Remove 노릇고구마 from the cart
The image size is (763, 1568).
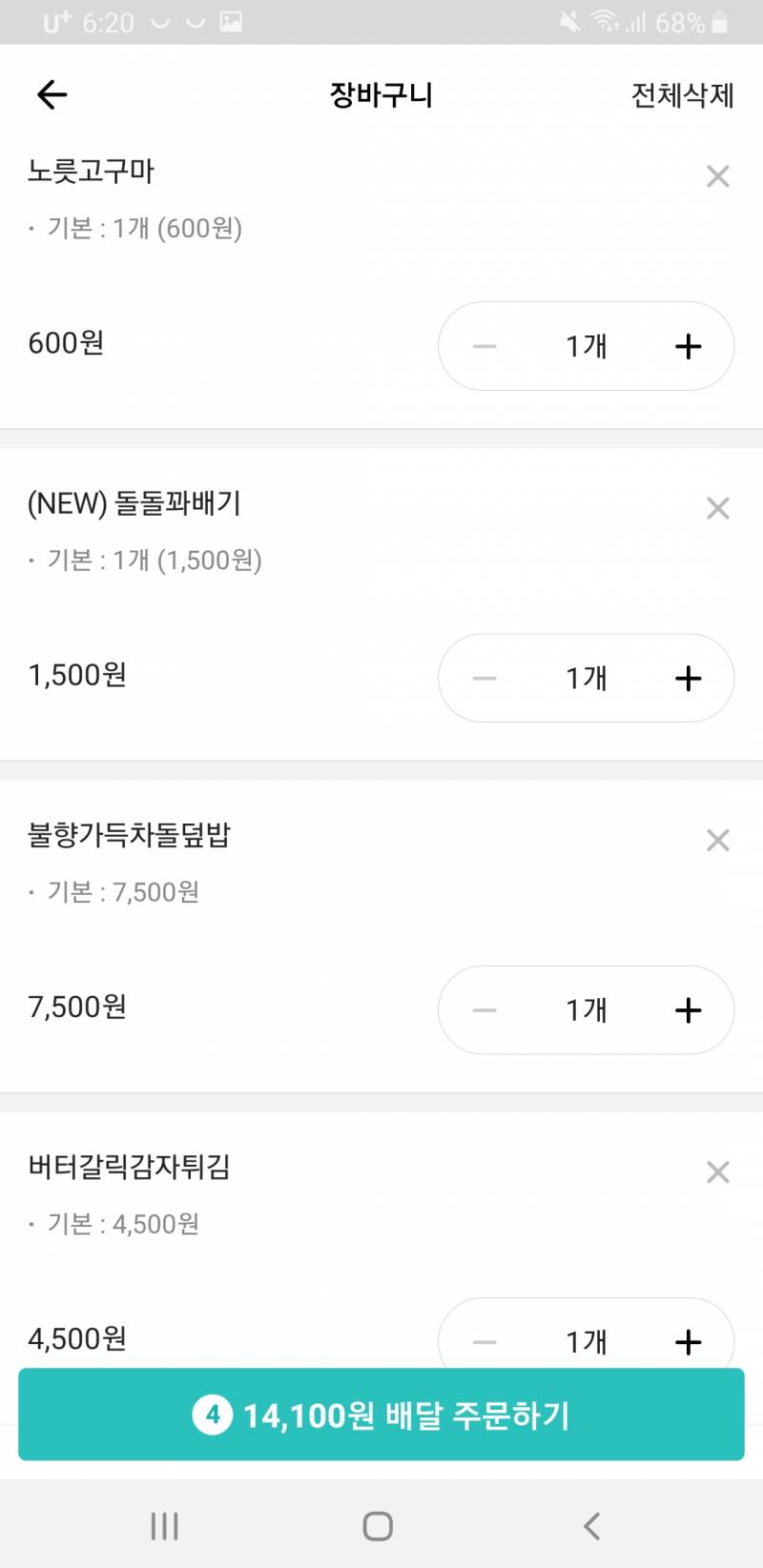717,176
